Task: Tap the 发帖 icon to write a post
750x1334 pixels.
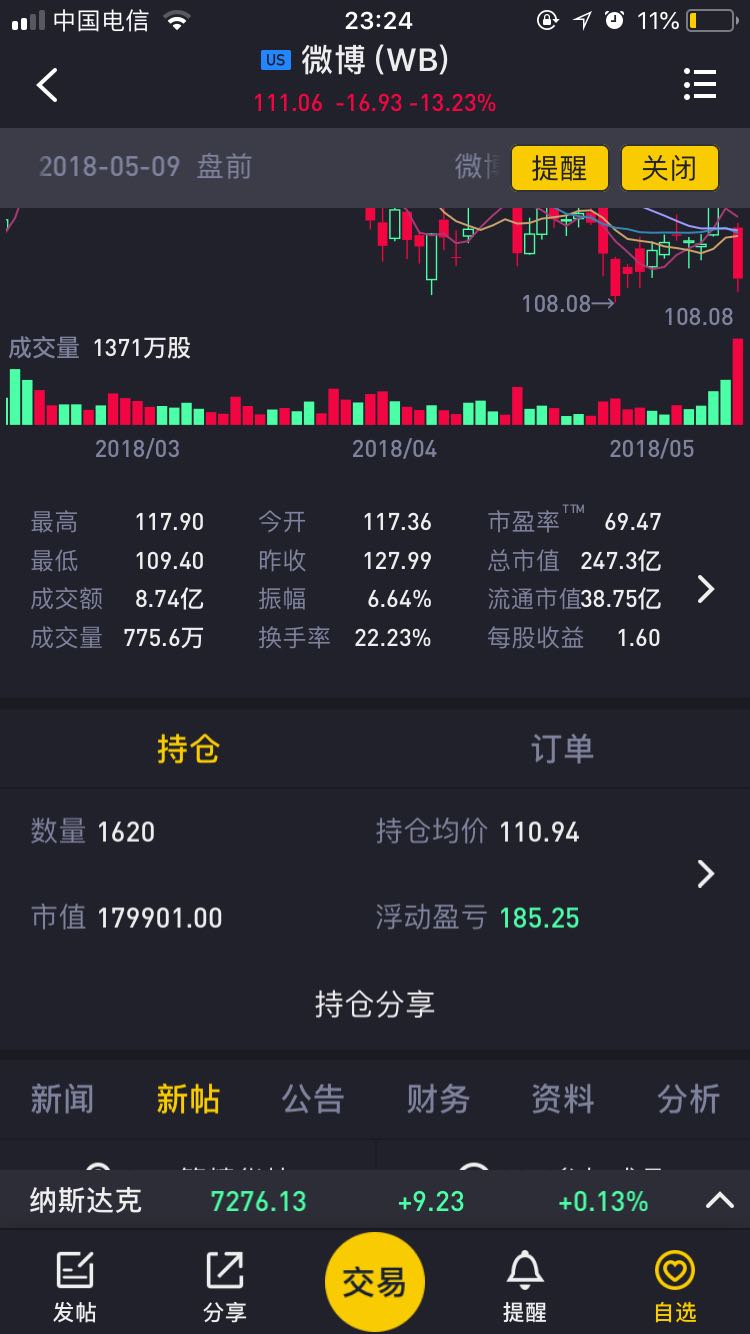Action: [75, 1286]
